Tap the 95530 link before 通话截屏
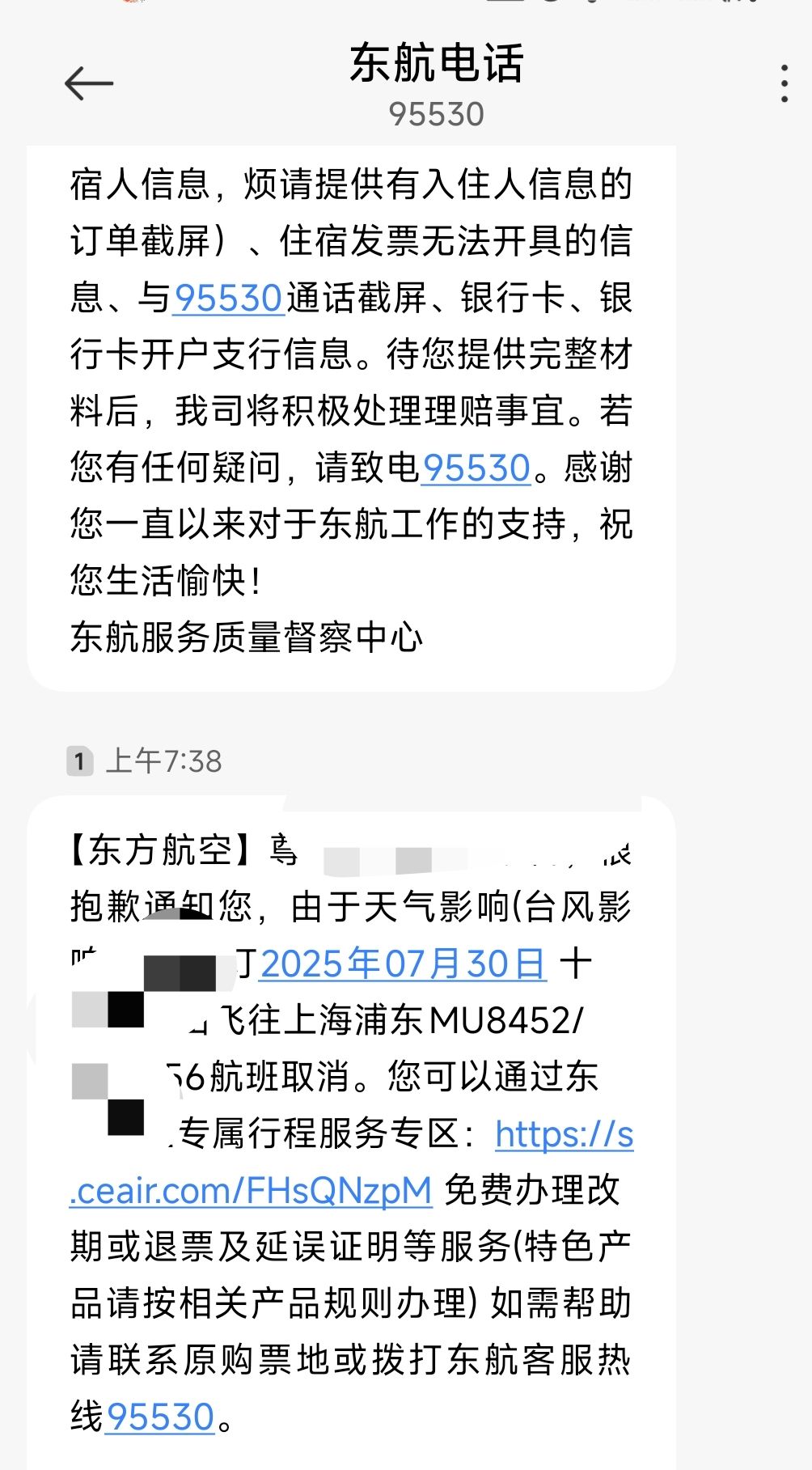 point(228,298)
